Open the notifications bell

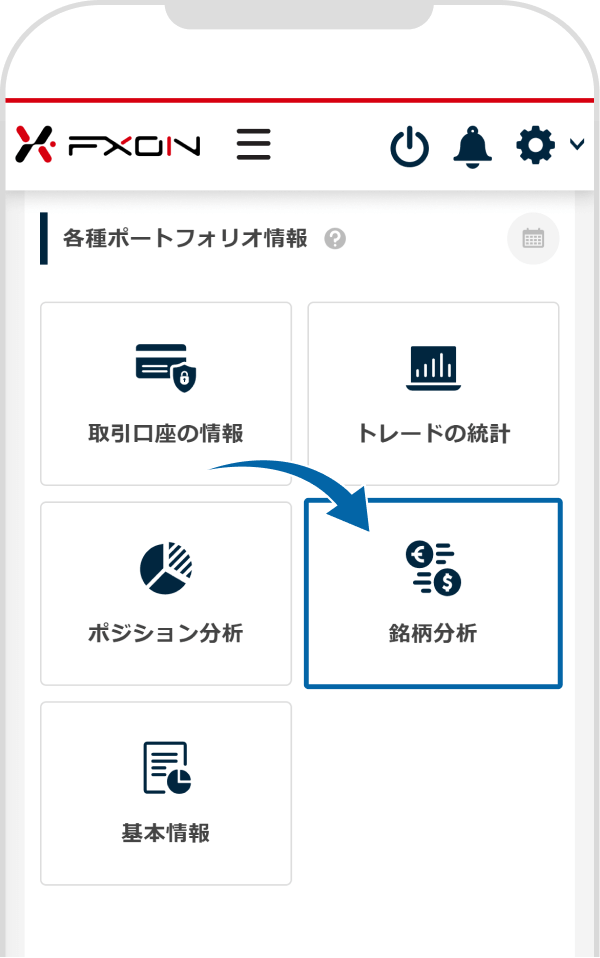coord(473,146)
